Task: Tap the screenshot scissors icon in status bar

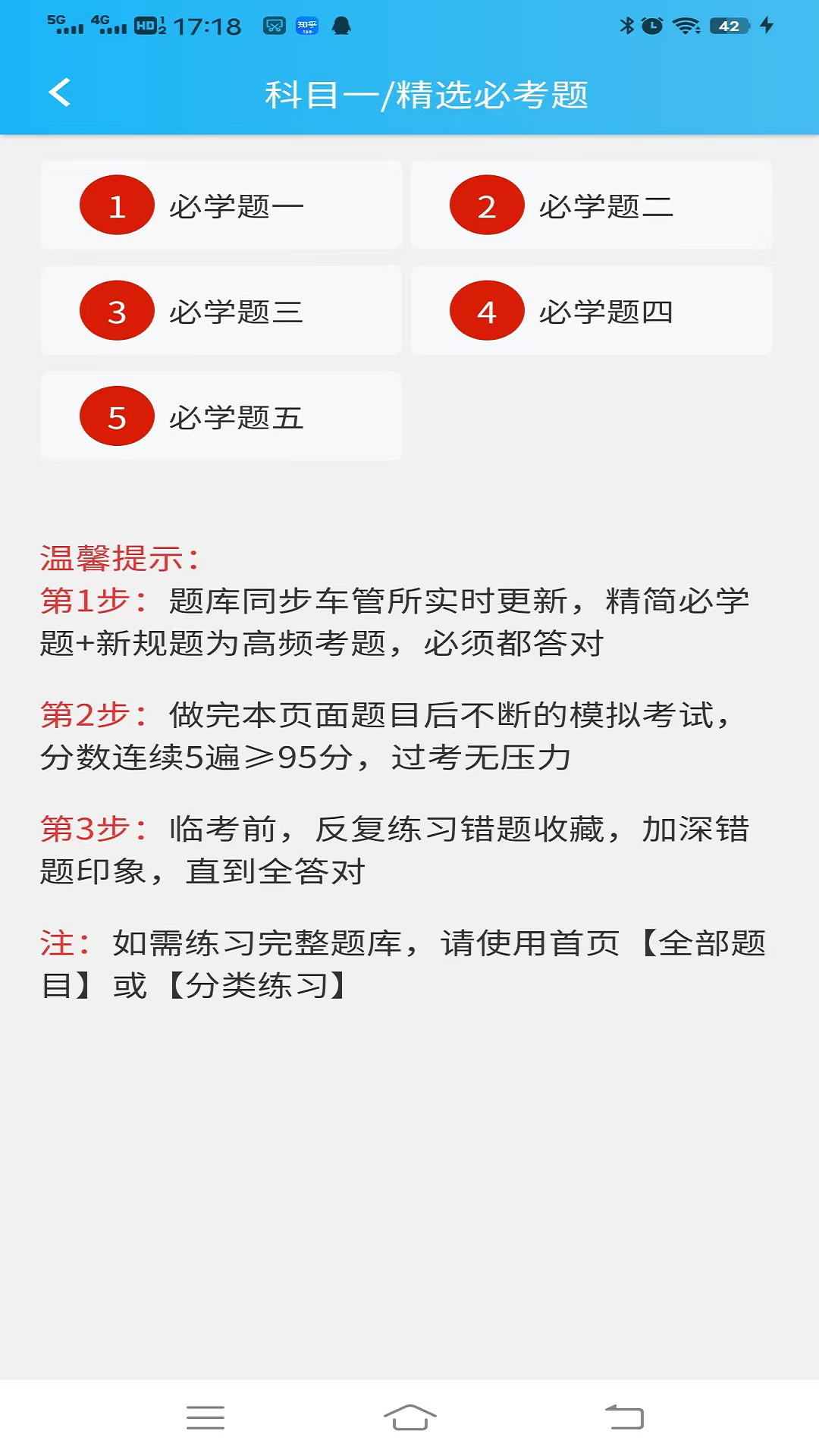Action: click(x=275, y=24)
